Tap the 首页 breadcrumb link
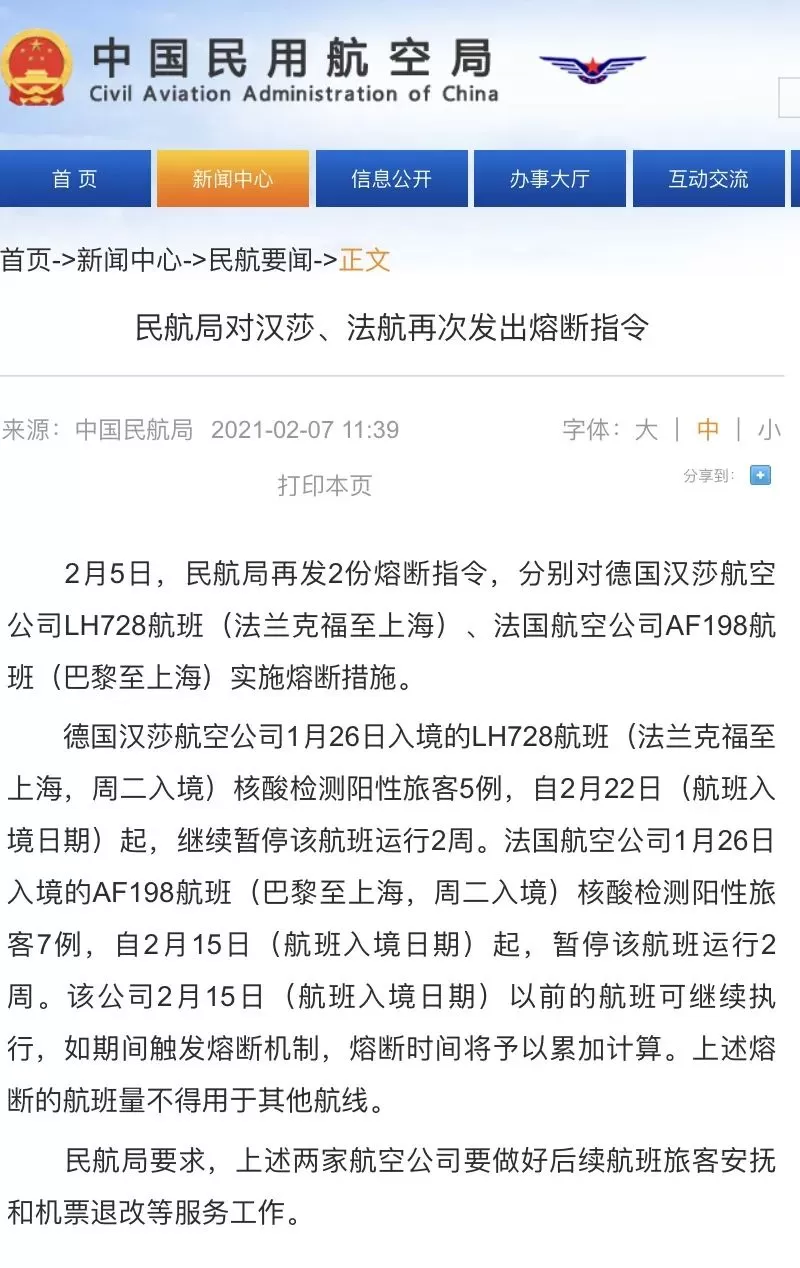The image size is (800, 1268). coord(25,261)
